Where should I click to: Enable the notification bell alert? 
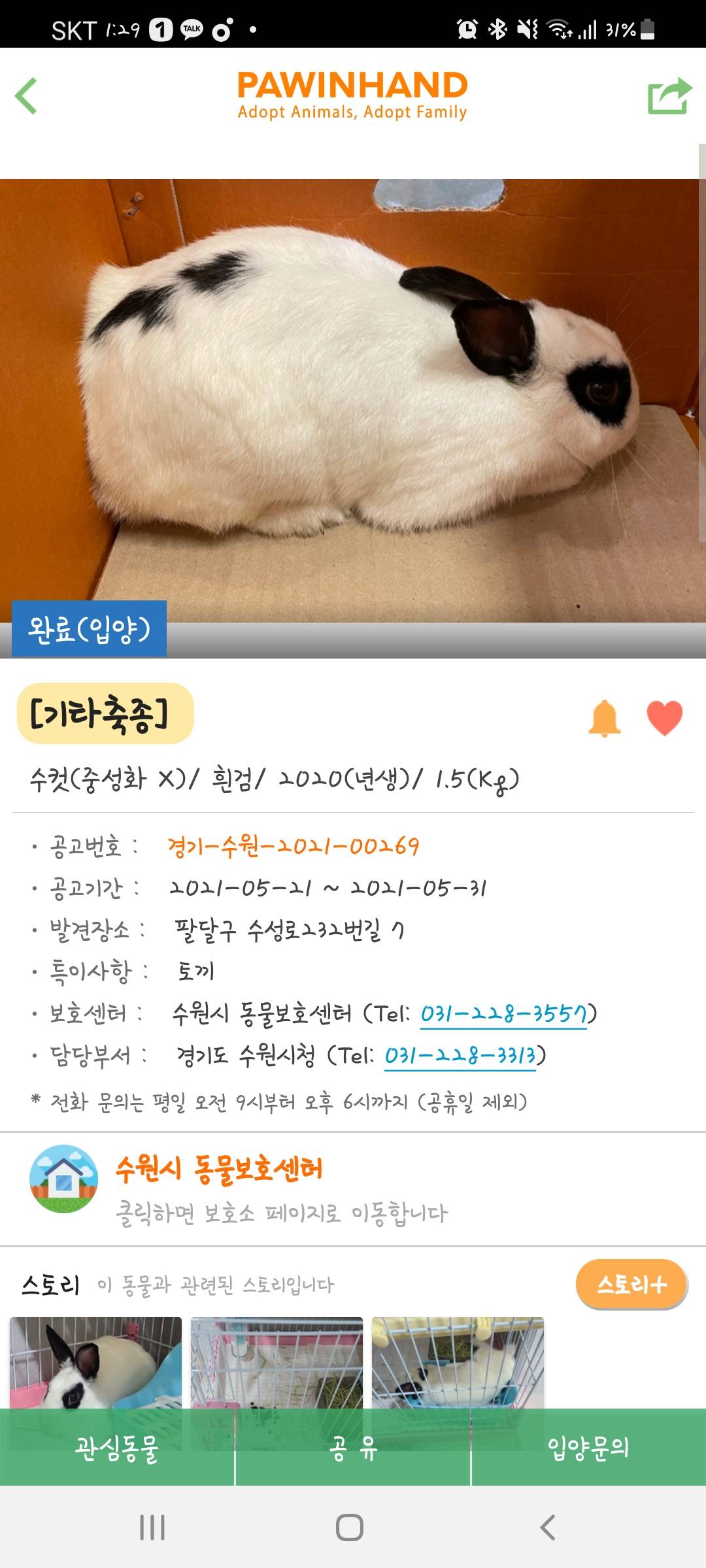click(x=605, y=718)
